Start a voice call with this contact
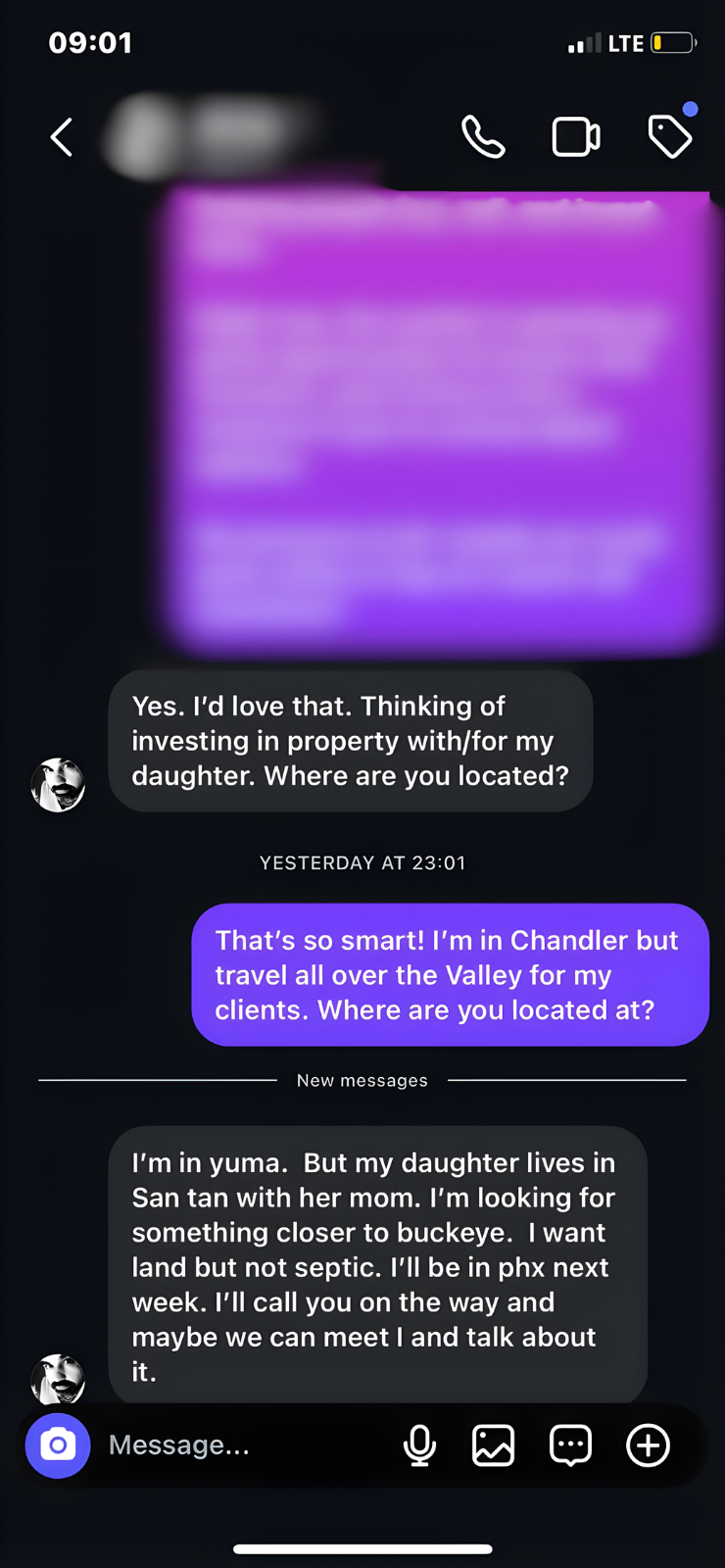 [x=483, y=136]
